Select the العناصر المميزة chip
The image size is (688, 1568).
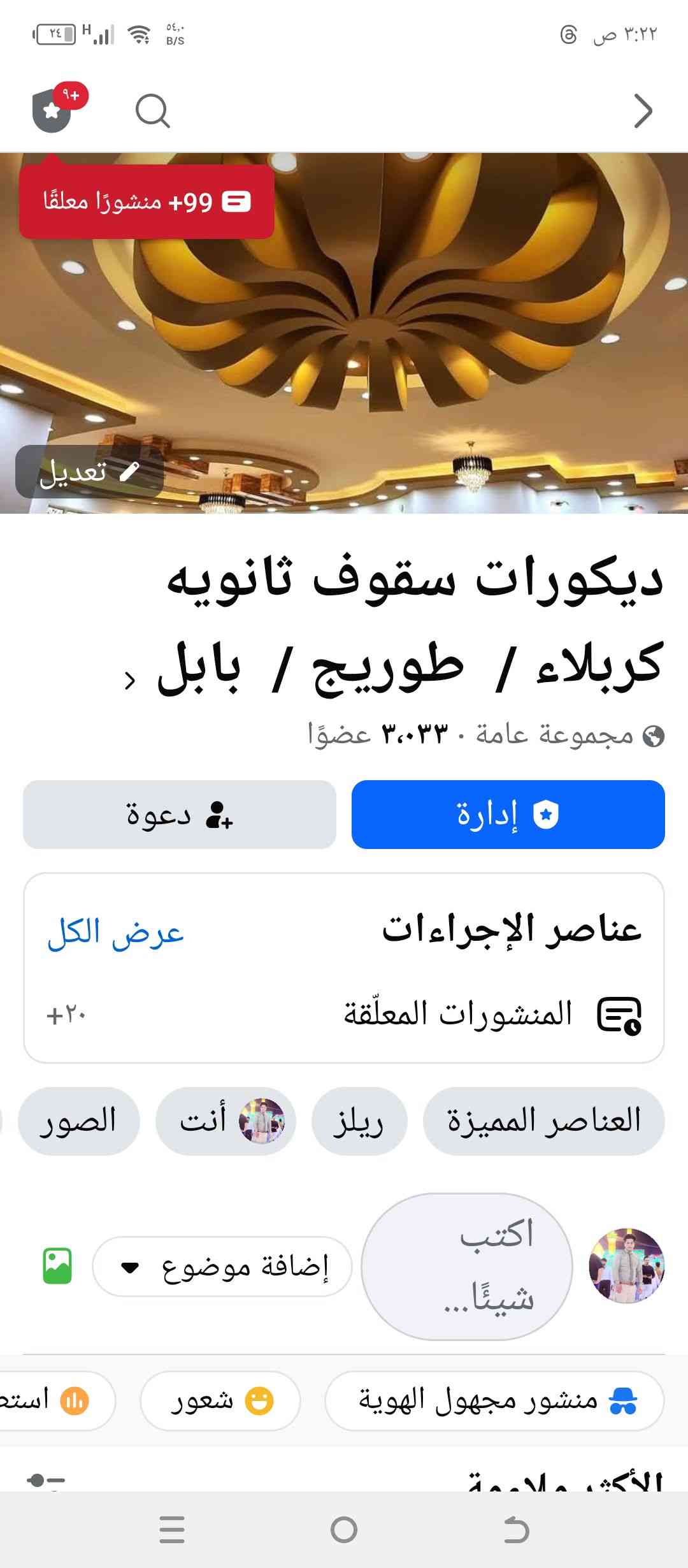click(543, 1121)
